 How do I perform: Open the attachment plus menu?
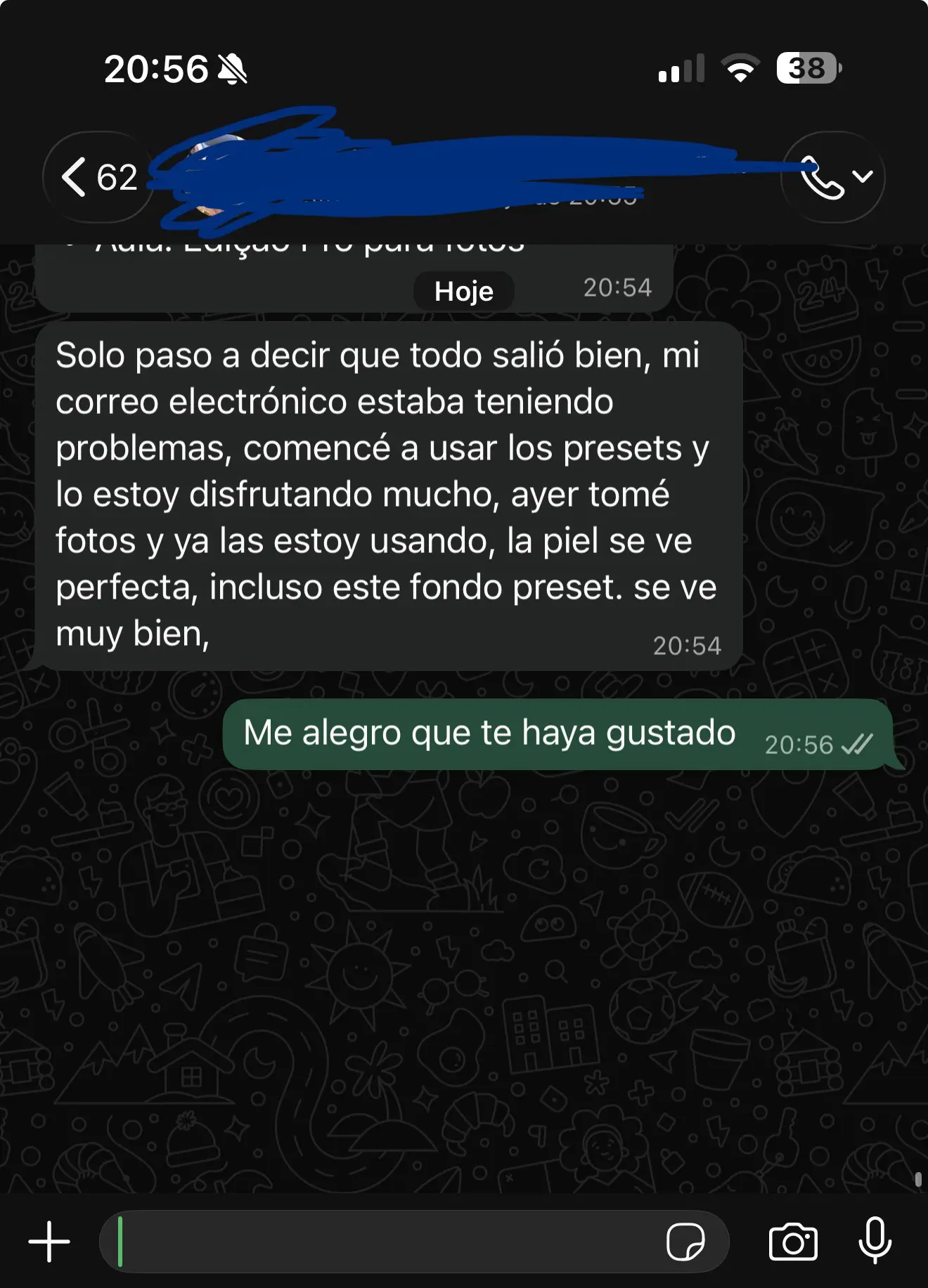point(49,1242)
